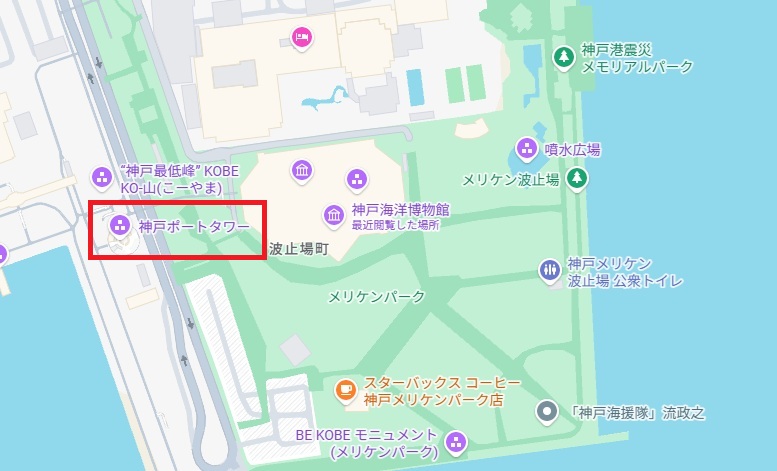This screenshot has width=777, height=471.
Task: Tap the メリケン波止場 green park pin
Action: (x=576, y=179)
